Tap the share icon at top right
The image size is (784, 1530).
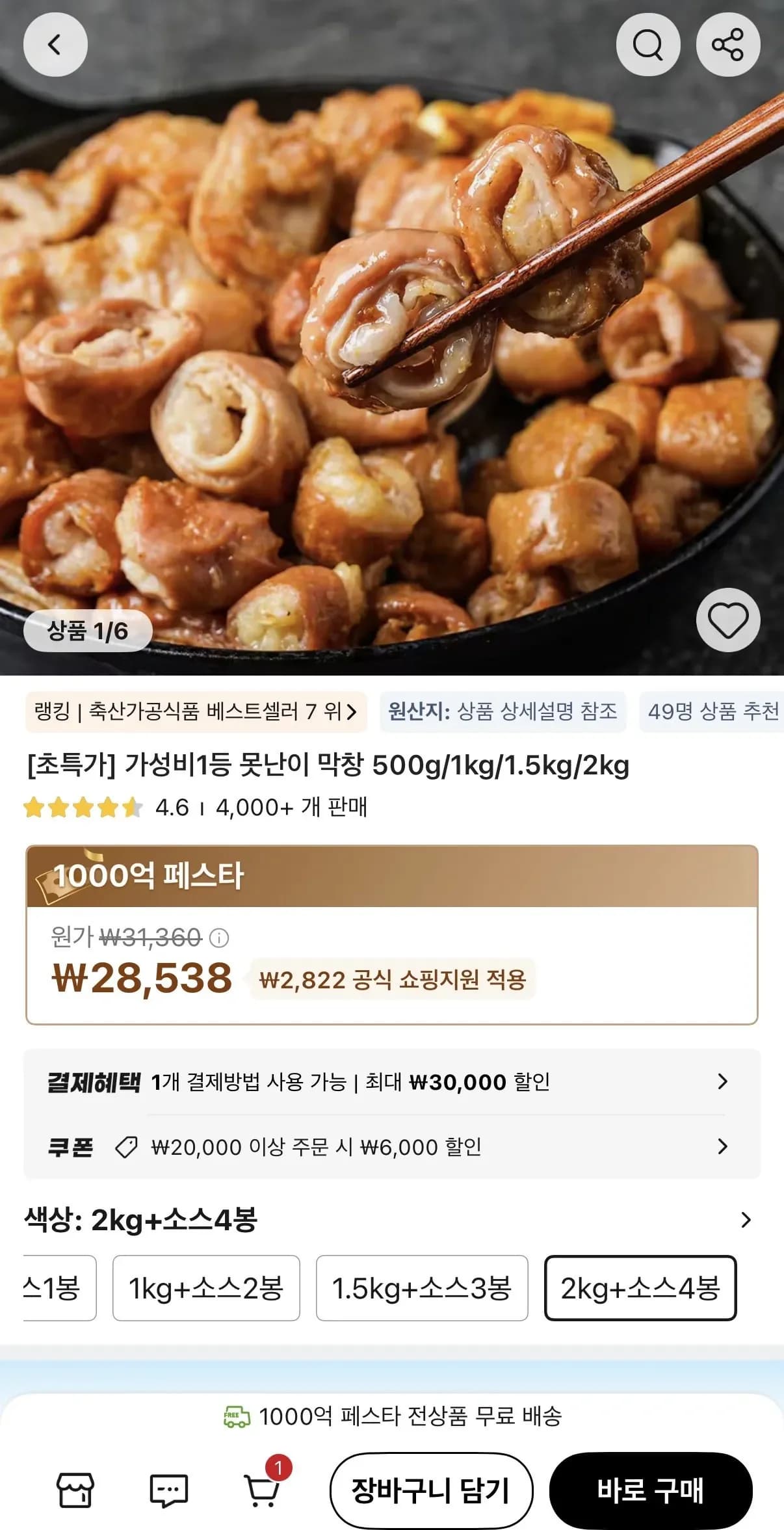(727, 44)
